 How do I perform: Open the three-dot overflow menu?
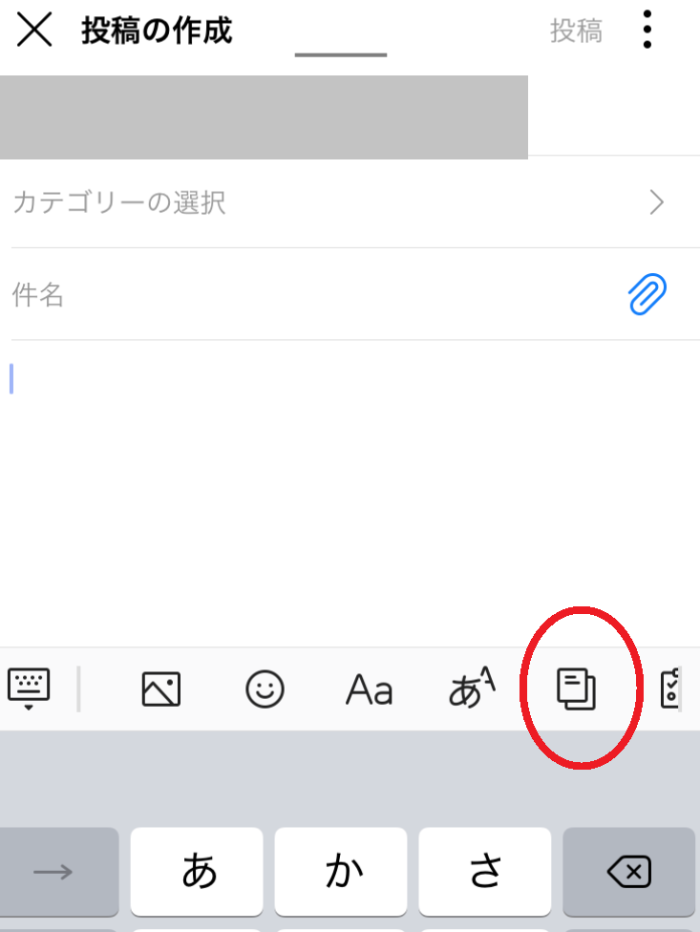point(648,30)
